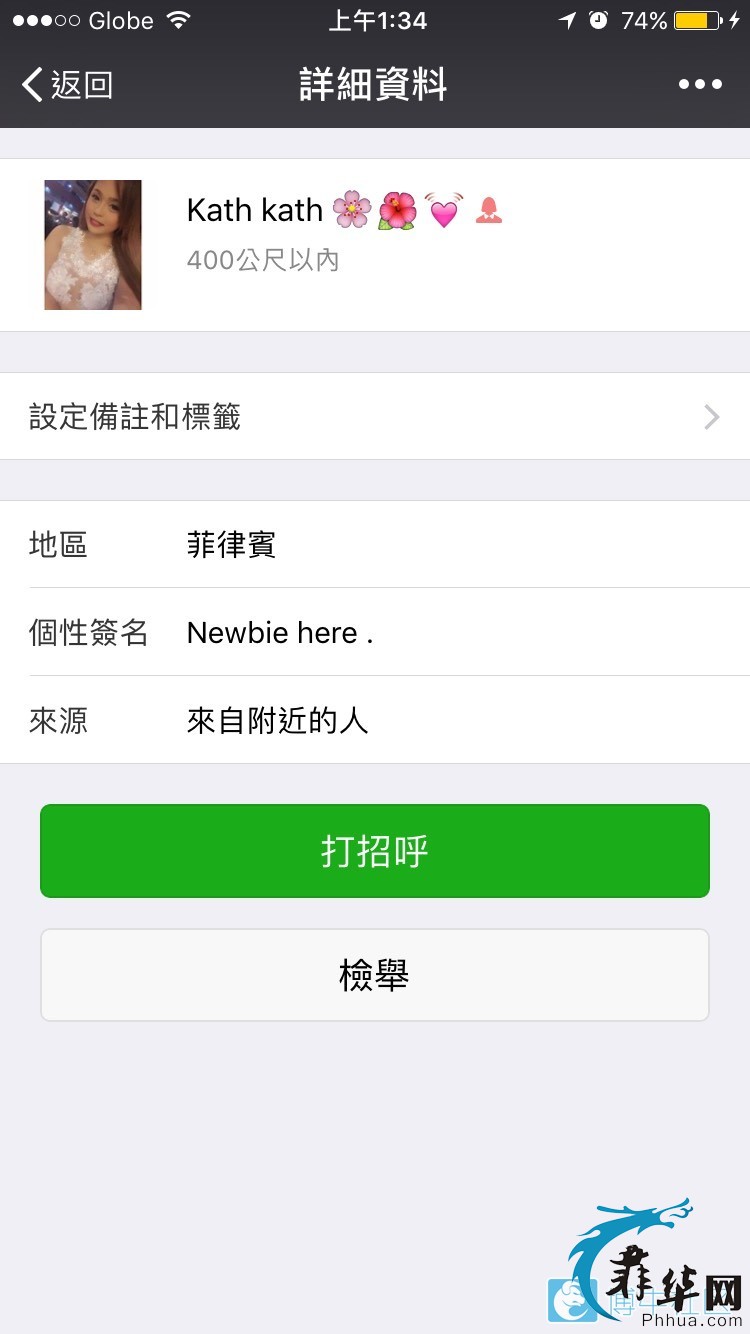Open the three-dot overflow menu
Screen dimensions: 750x1334
click(x=700, y=85)
